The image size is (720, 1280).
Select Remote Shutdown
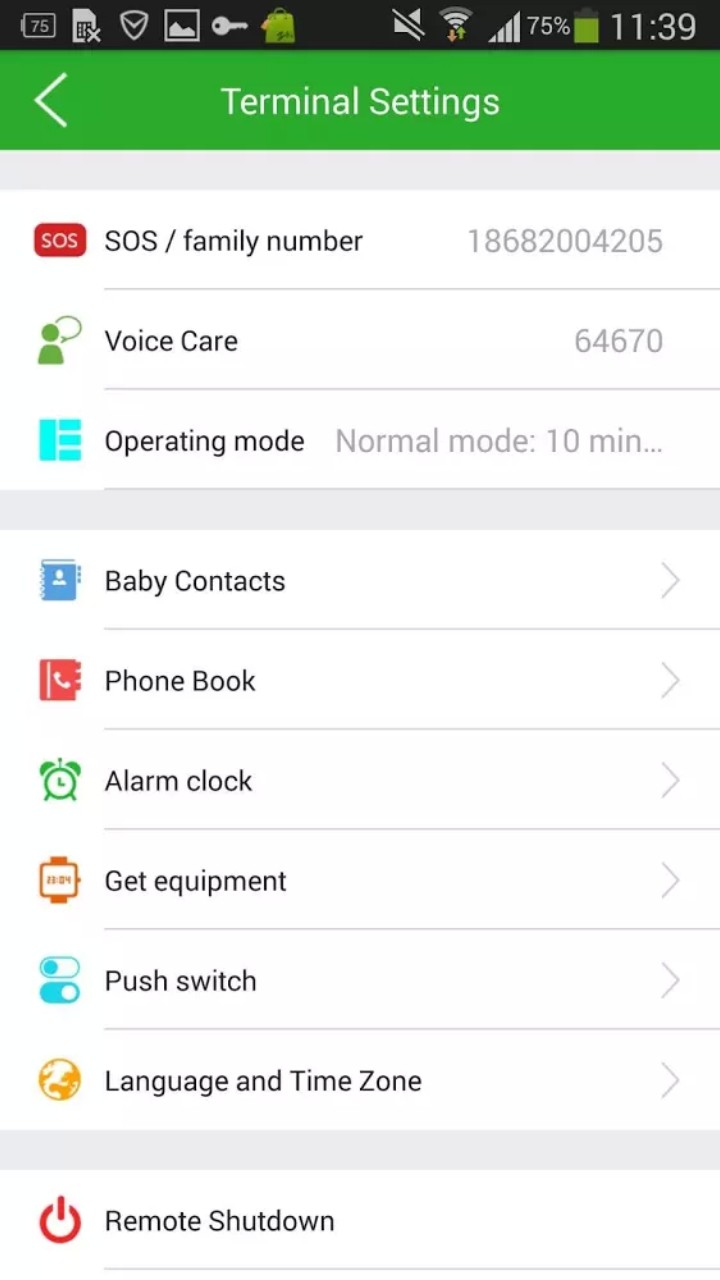360,1221
